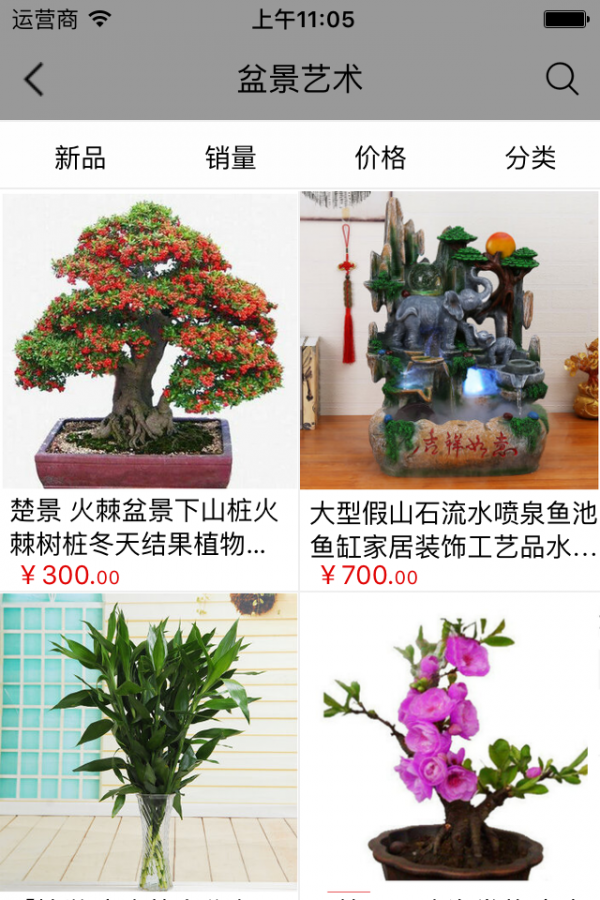Sort products by 价格
This screenshot has width=600, height=900.
pos(380,157)
